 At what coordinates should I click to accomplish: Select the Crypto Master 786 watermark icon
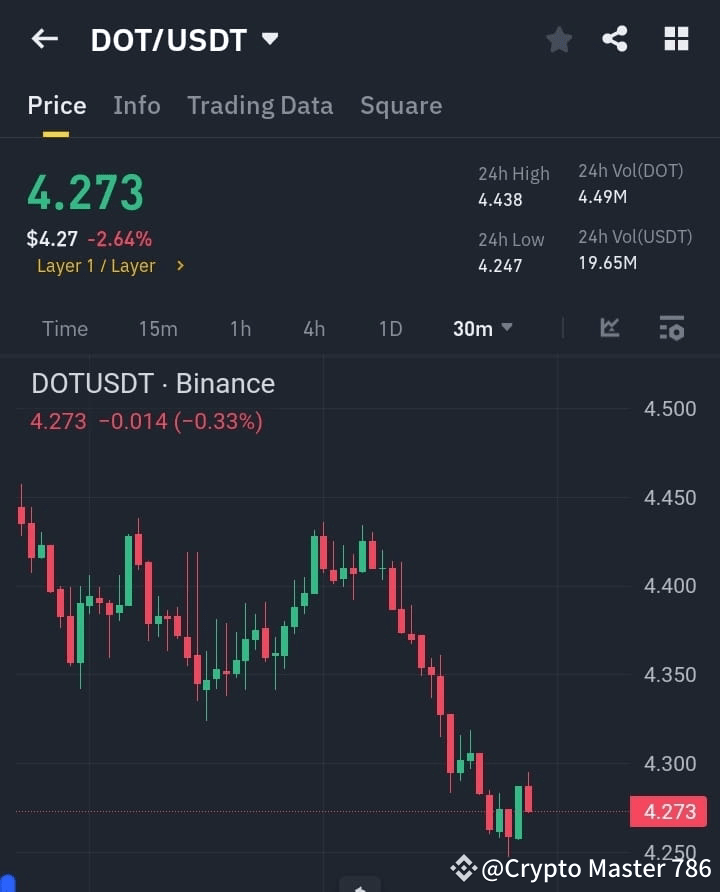tap(463, 868)
